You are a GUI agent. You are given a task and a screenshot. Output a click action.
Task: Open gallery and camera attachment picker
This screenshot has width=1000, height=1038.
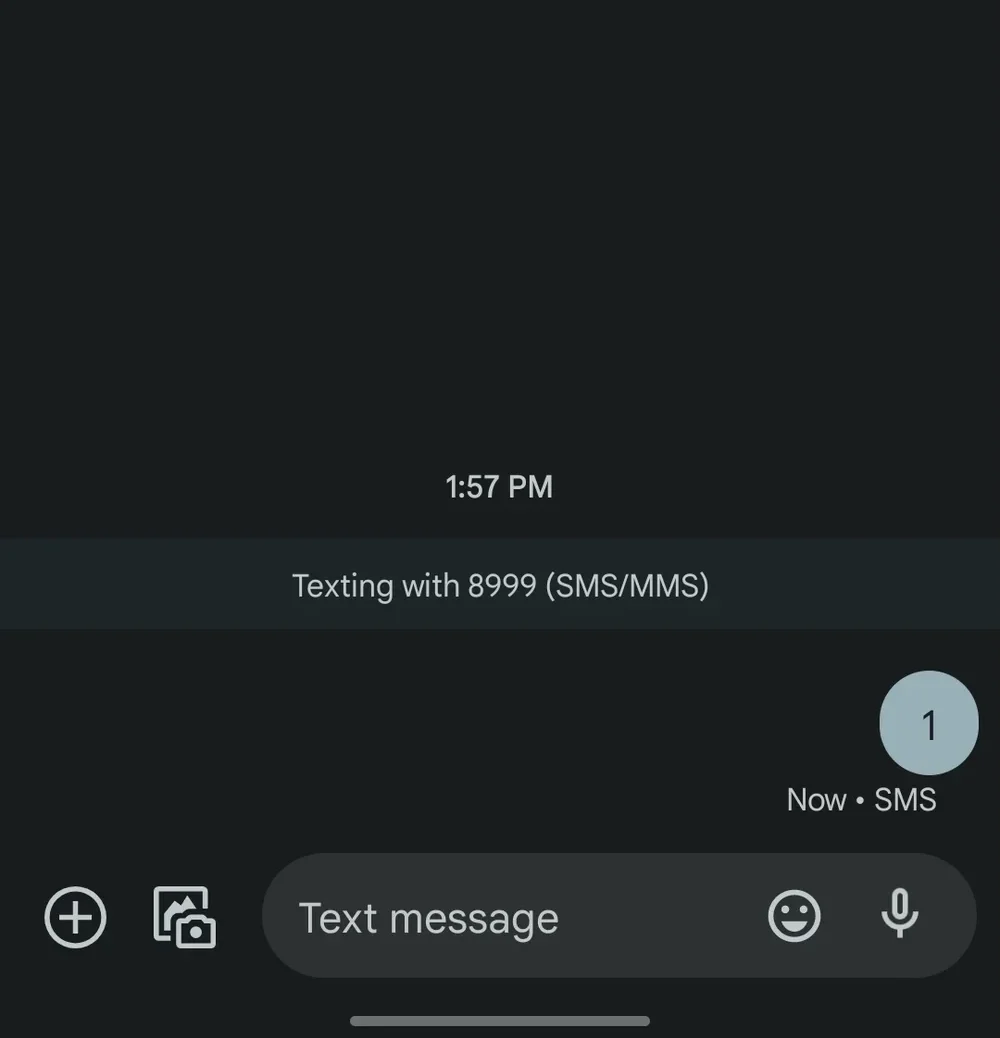[184, 916]
